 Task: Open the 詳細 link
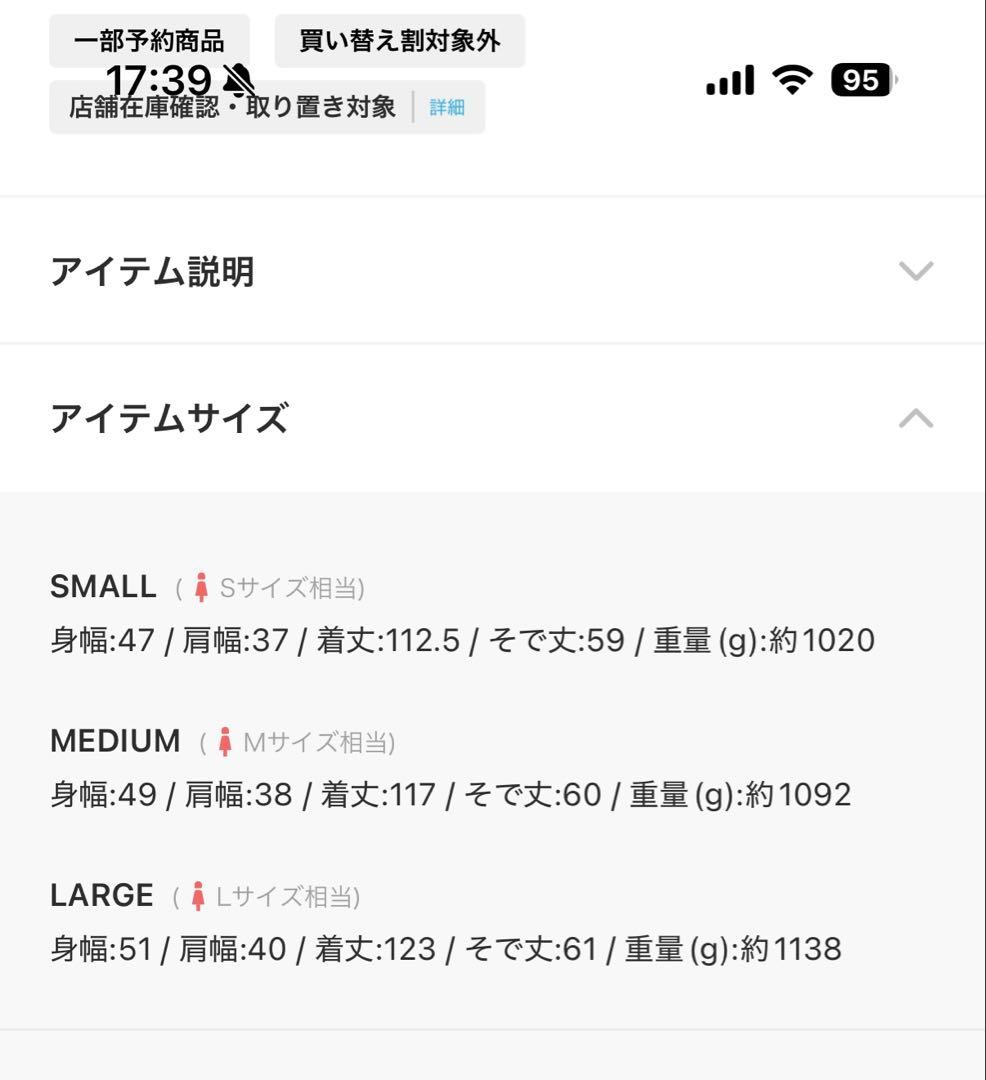click(x=446, y=107)
